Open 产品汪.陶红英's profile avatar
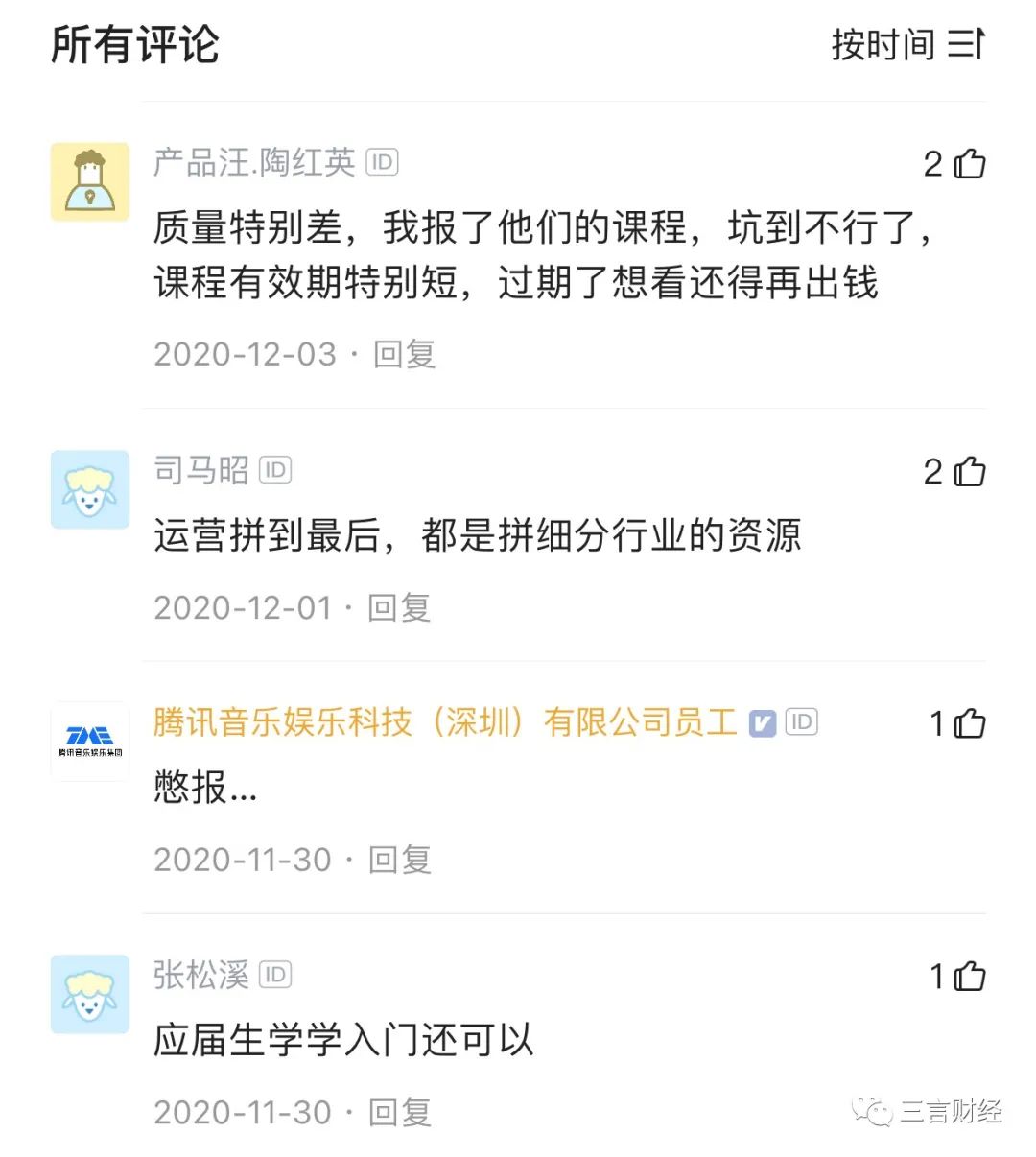The height and width of the screenshot is (1157, 1036). (90, 182)
